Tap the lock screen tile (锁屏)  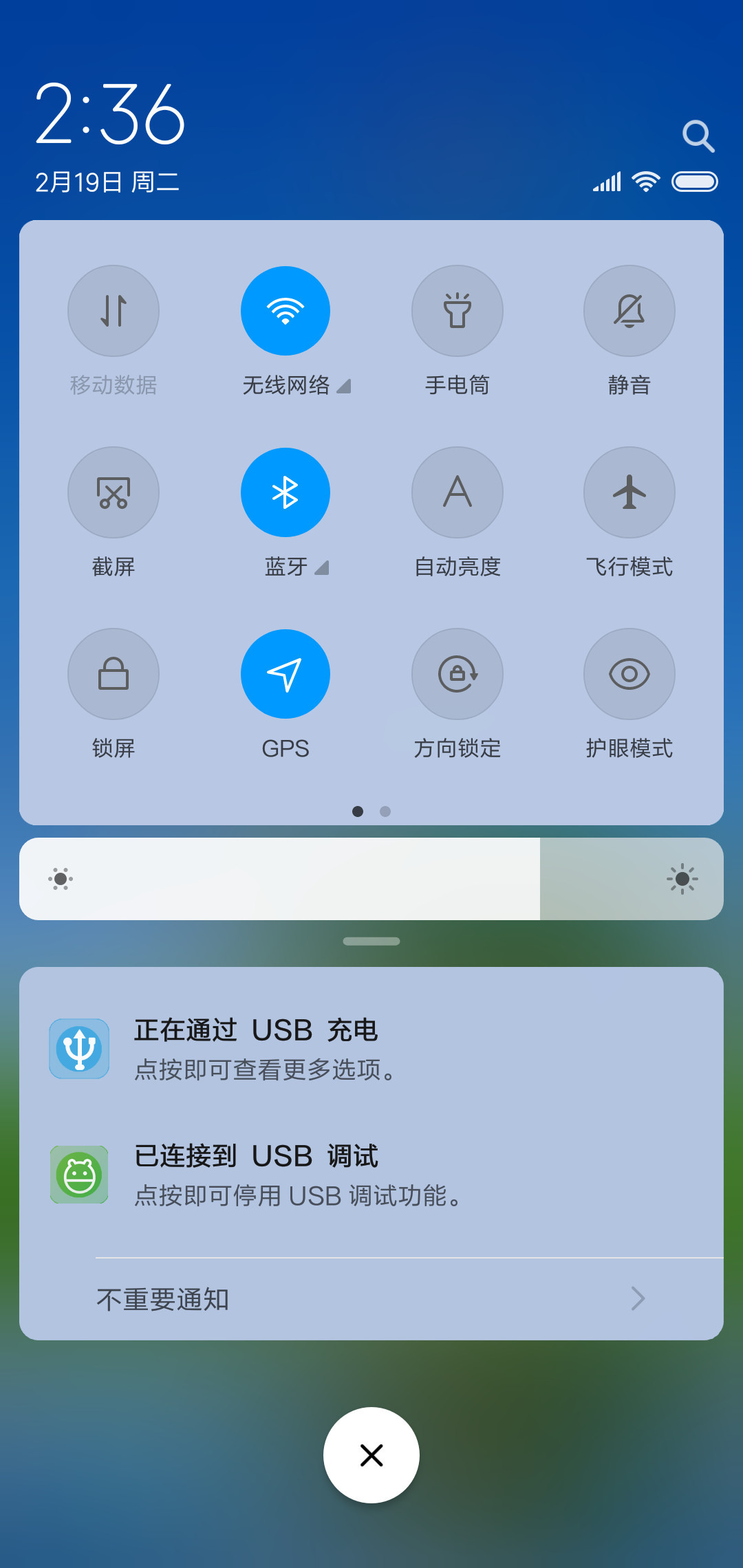coord(114,674)
